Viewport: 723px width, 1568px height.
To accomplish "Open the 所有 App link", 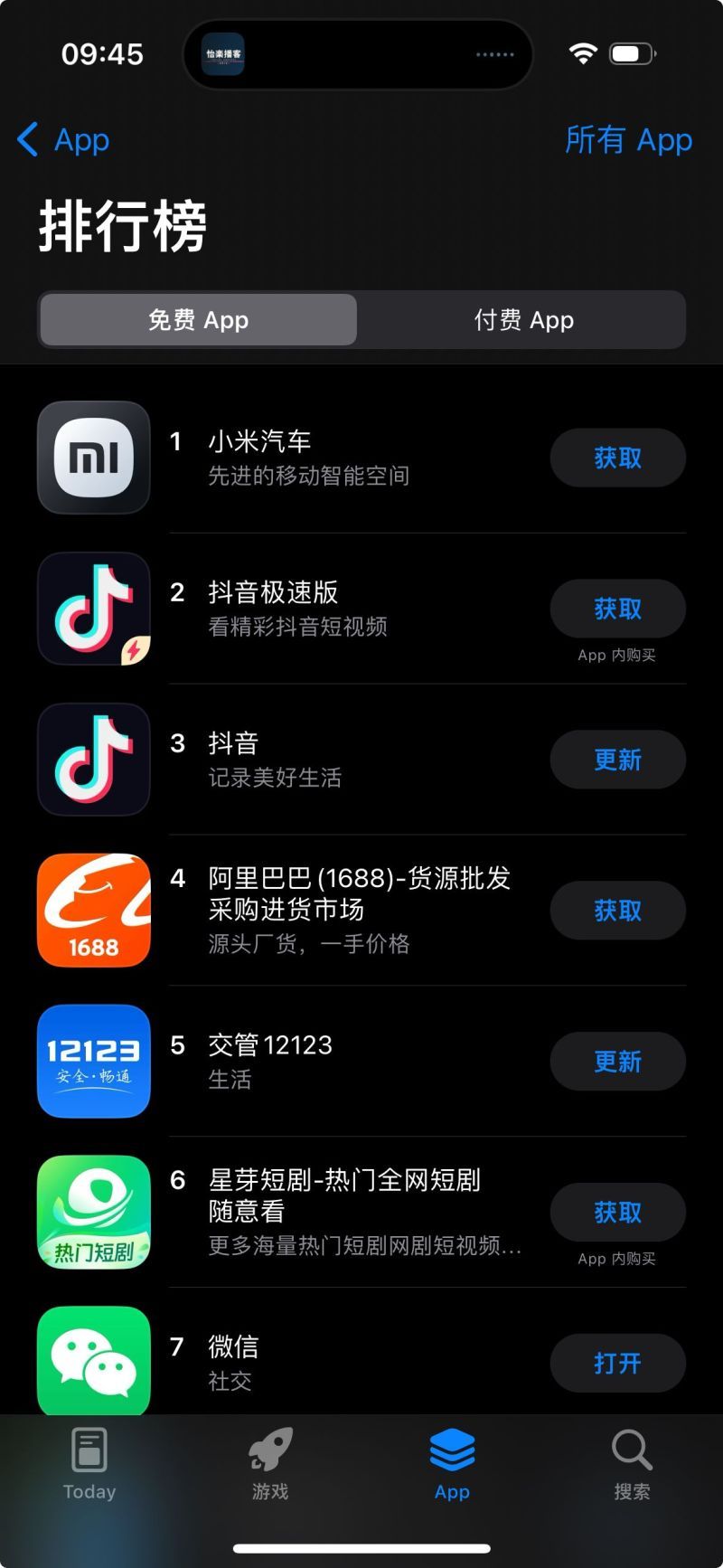I will 628,140.
